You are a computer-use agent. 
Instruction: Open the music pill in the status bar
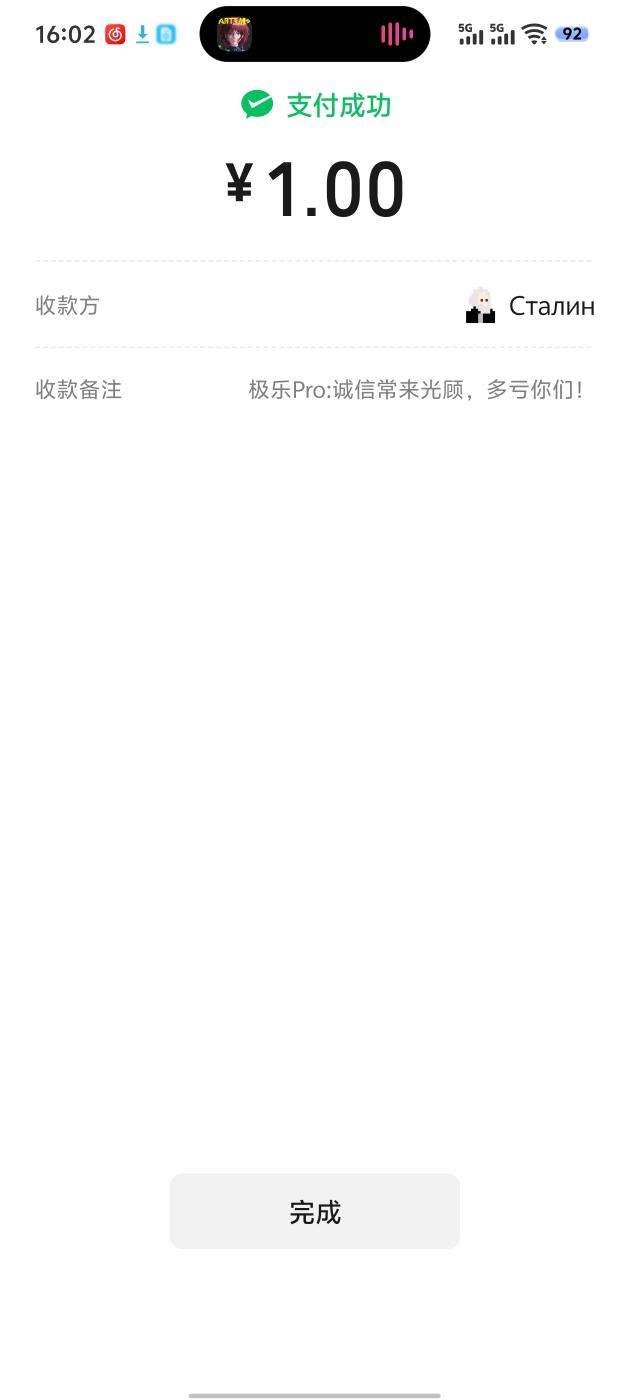(x=314, y=35)
